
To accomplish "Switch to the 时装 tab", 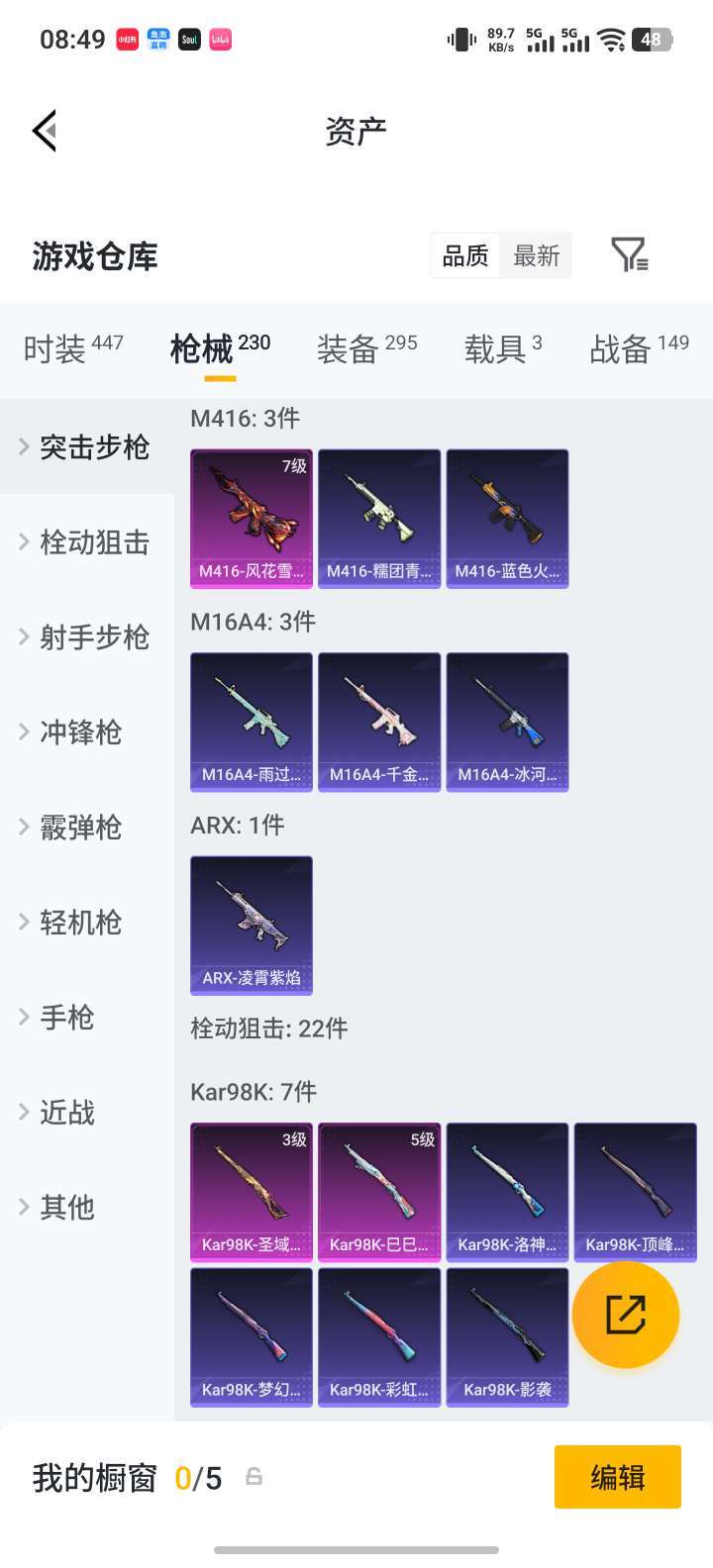I will pos(73,348).
